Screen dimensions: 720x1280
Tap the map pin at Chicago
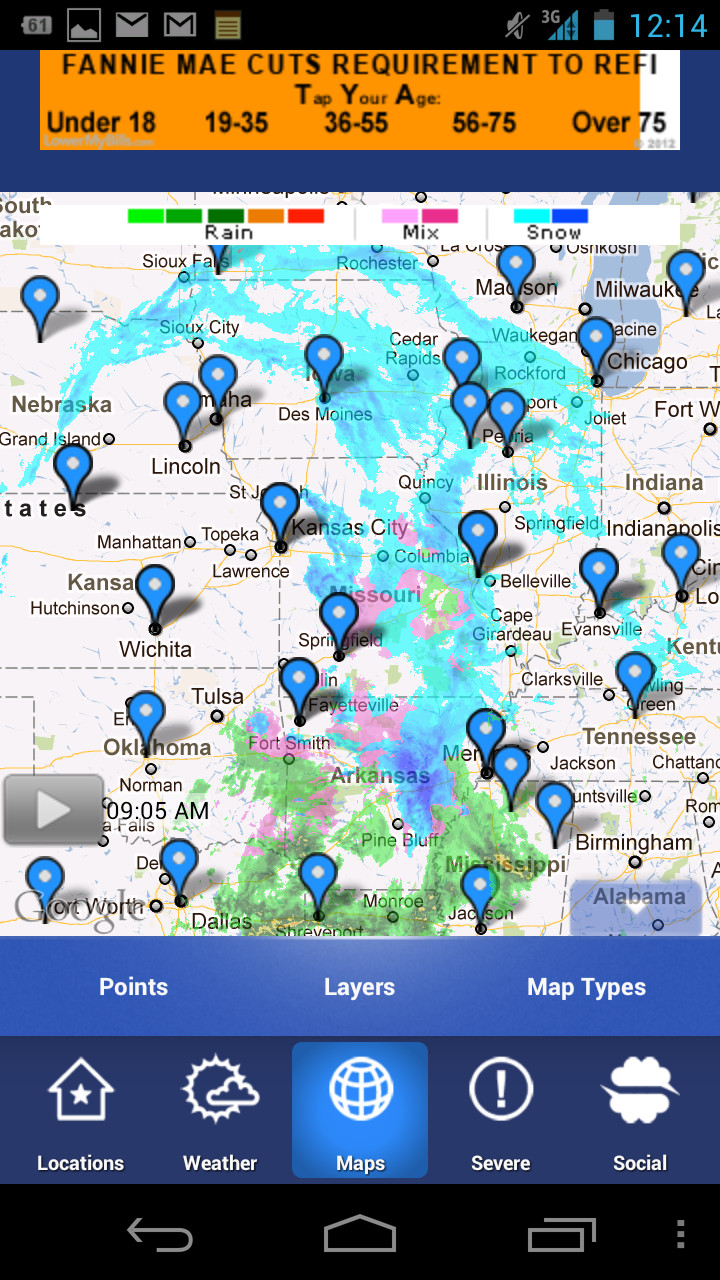(x=596, y=345)
